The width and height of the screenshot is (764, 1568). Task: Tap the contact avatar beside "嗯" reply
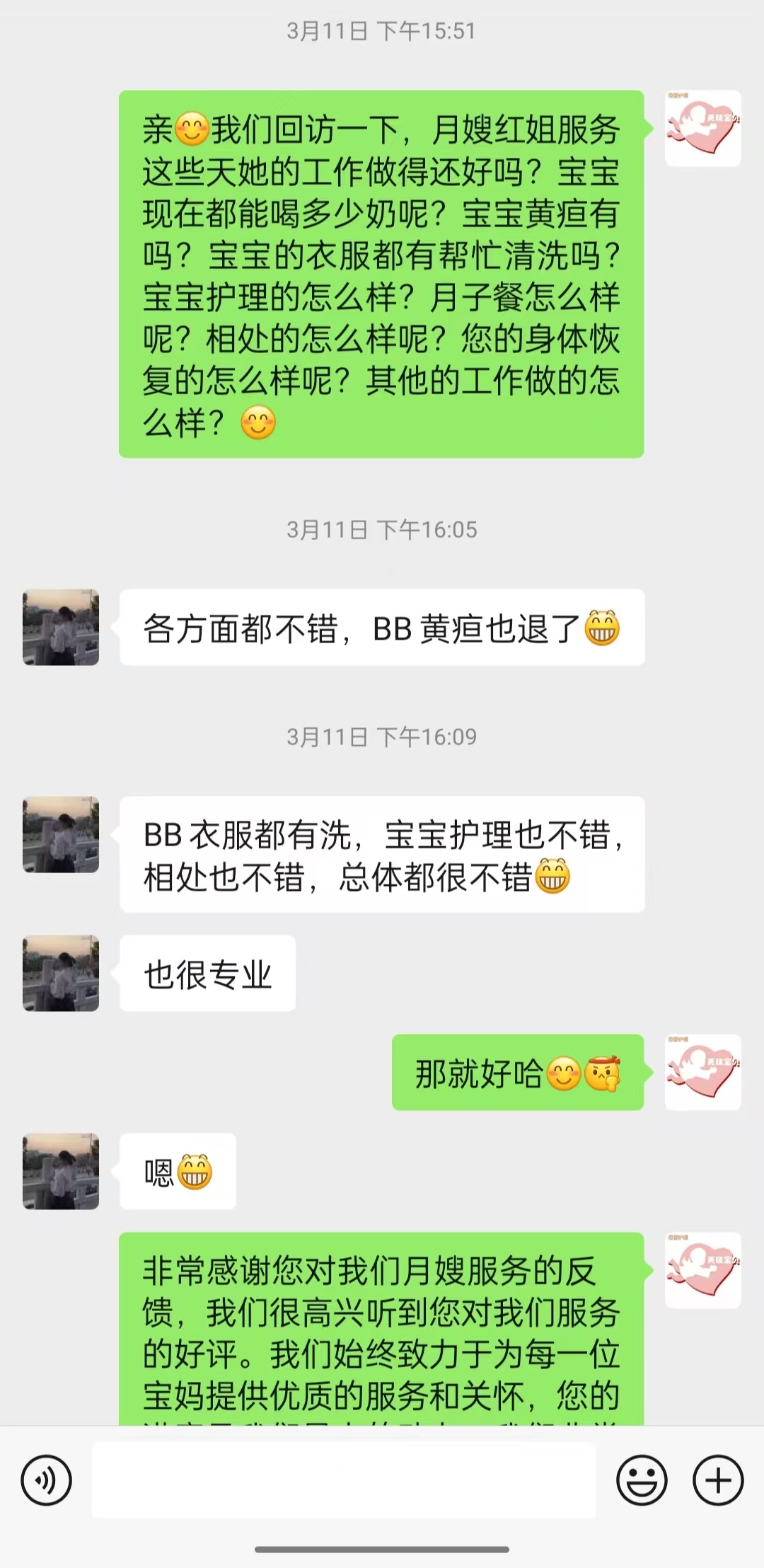(x=61, y=1171)
